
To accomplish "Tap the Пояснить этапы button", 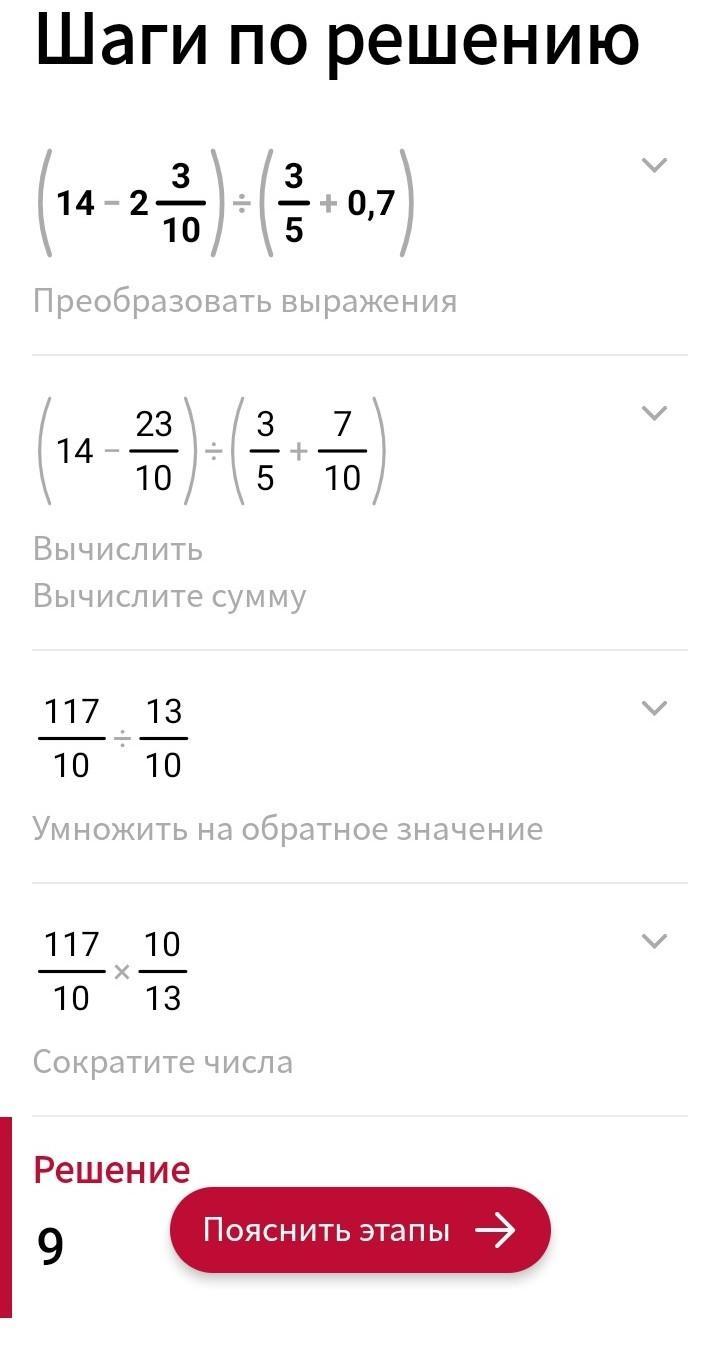I will 360,1230.
